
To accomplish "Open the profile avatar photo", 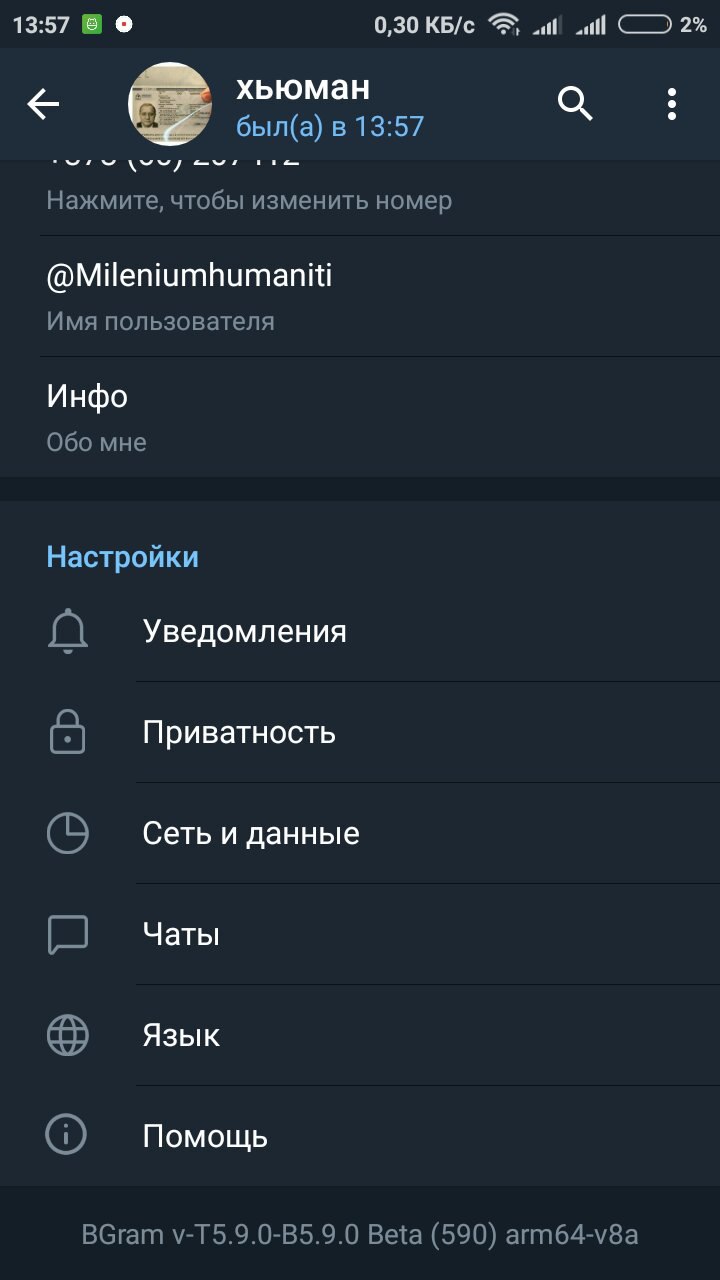I will pyautogui.click(x=170, y=104).
